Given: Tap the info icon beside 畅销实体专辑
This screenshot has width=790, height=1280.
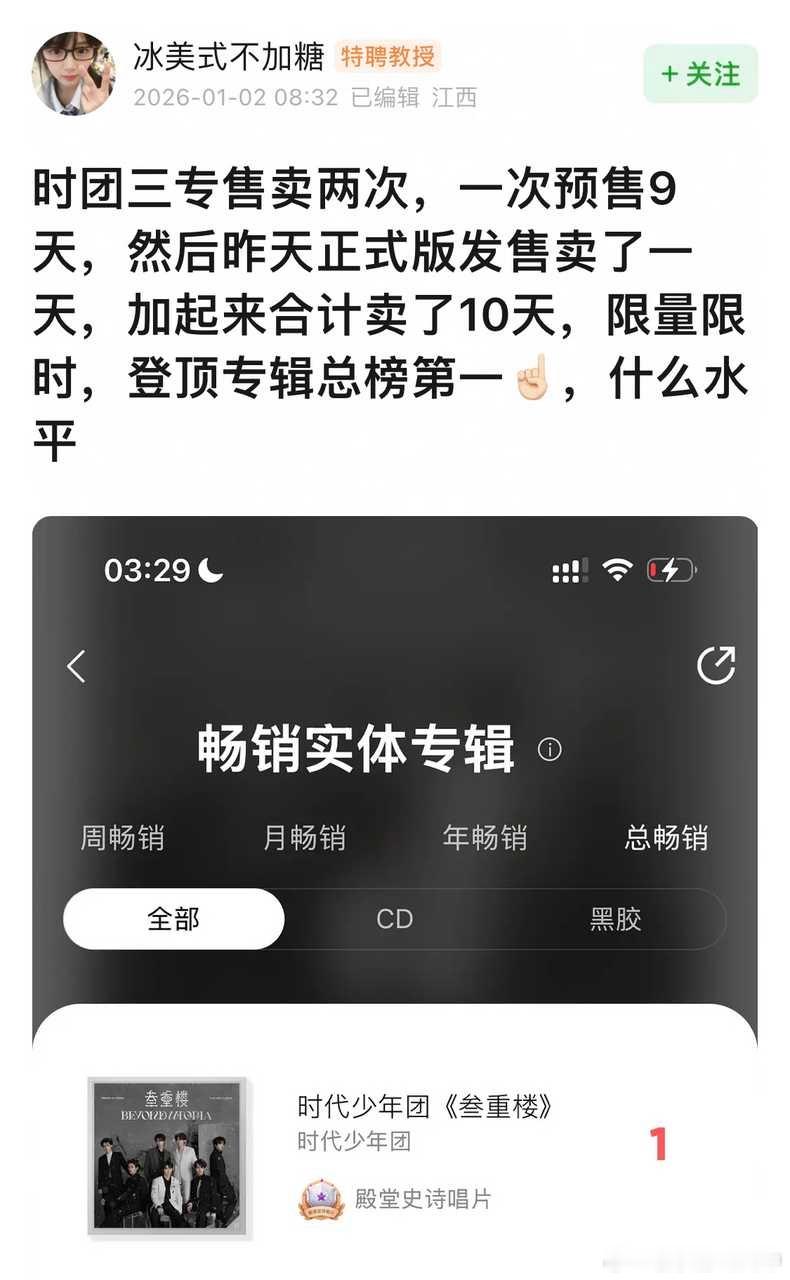Looking at the screenshot, I should click(x=548, y=748).
